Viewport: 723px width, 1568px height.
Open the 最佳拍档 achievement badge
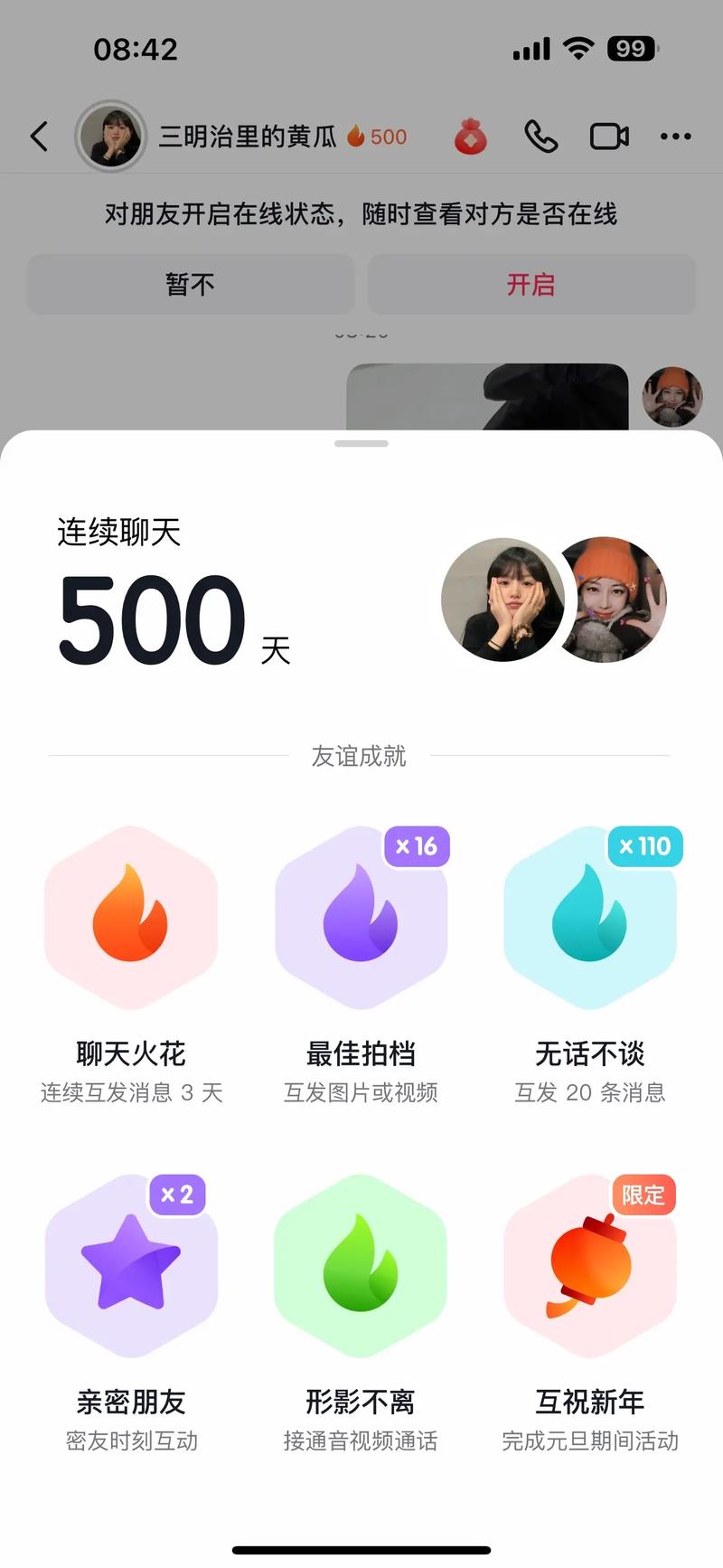[361, 918]
